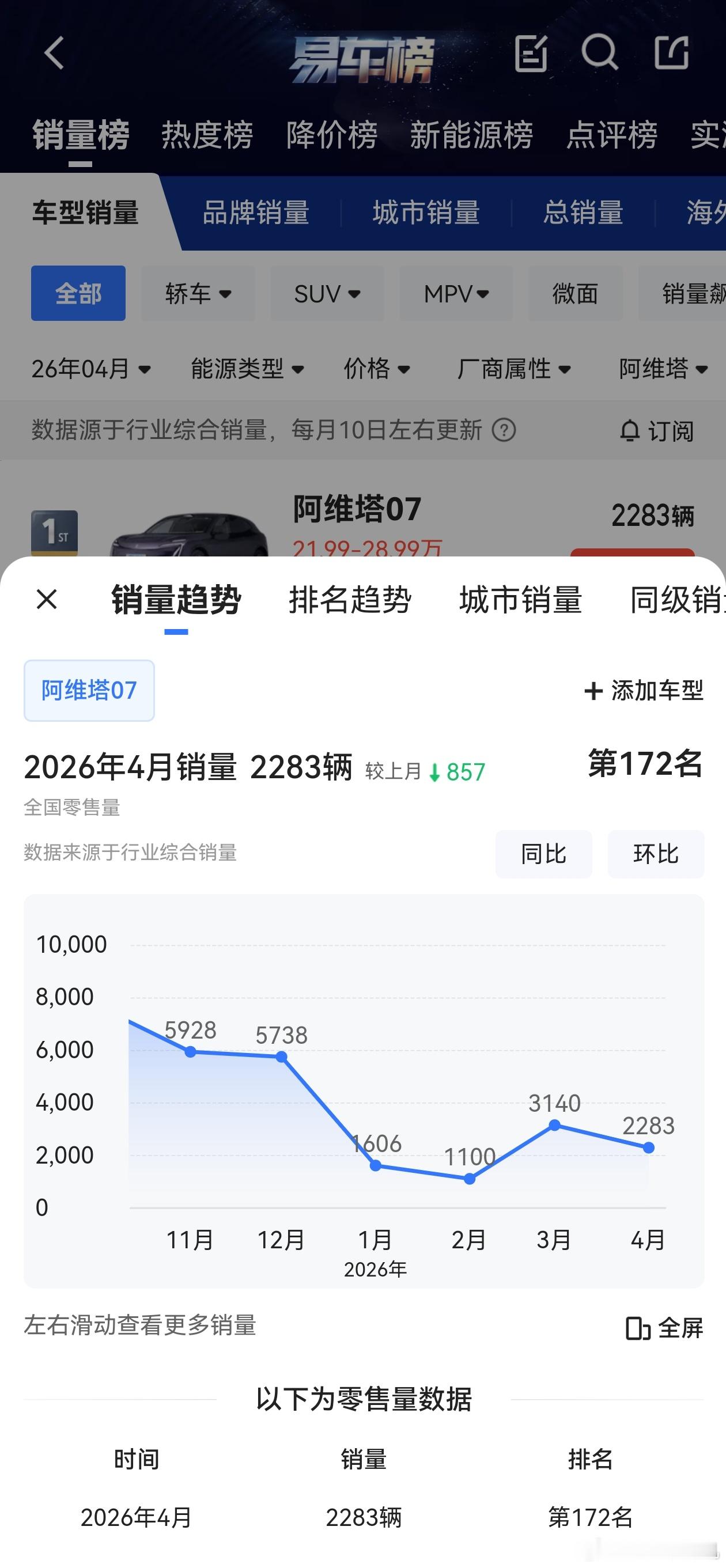Image resolution: width=726 pixels, height=1568 pixels.
Task: Select the 同比 comparison button
Action: 543,854
